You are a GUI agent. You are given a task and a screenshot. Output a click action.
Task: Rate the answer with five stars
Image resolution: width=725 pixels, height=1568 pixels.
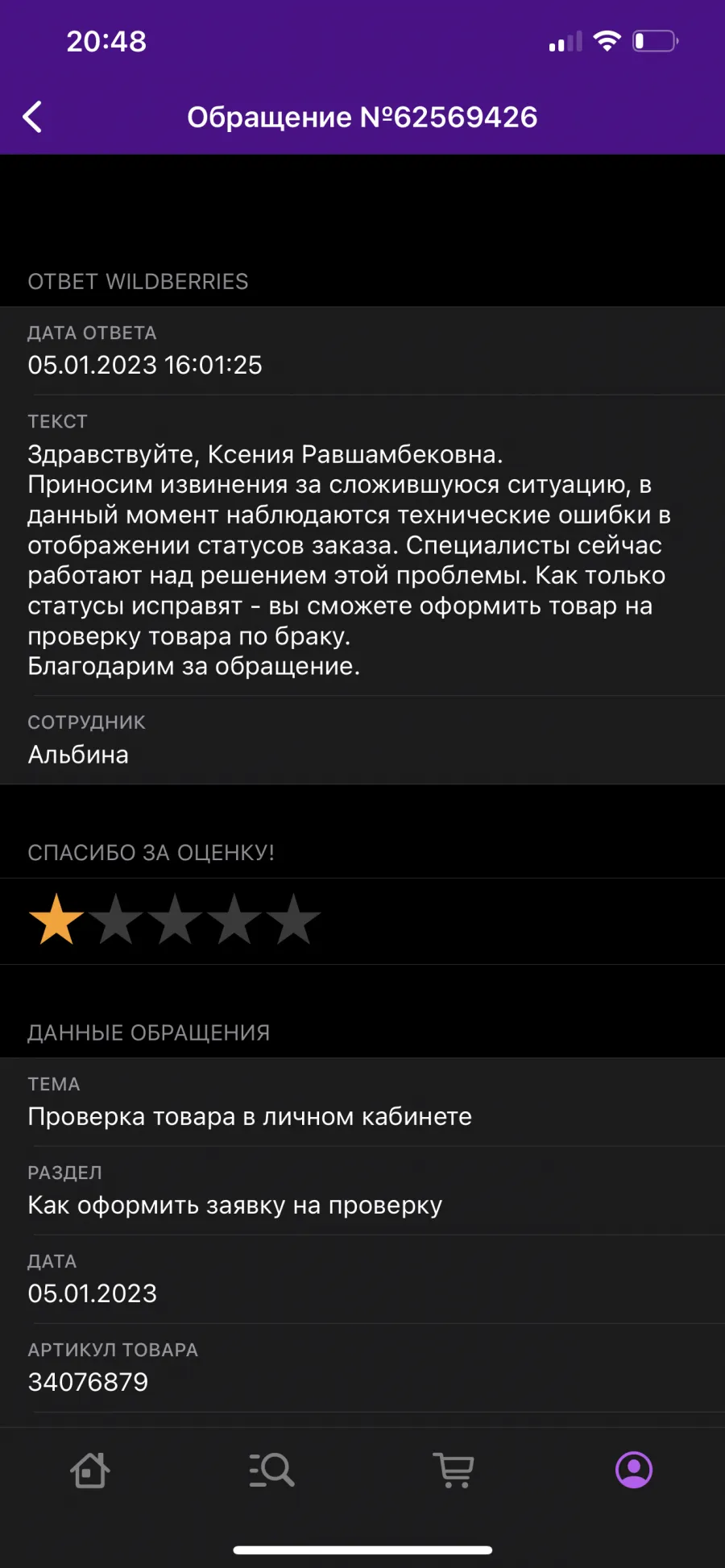294,920
